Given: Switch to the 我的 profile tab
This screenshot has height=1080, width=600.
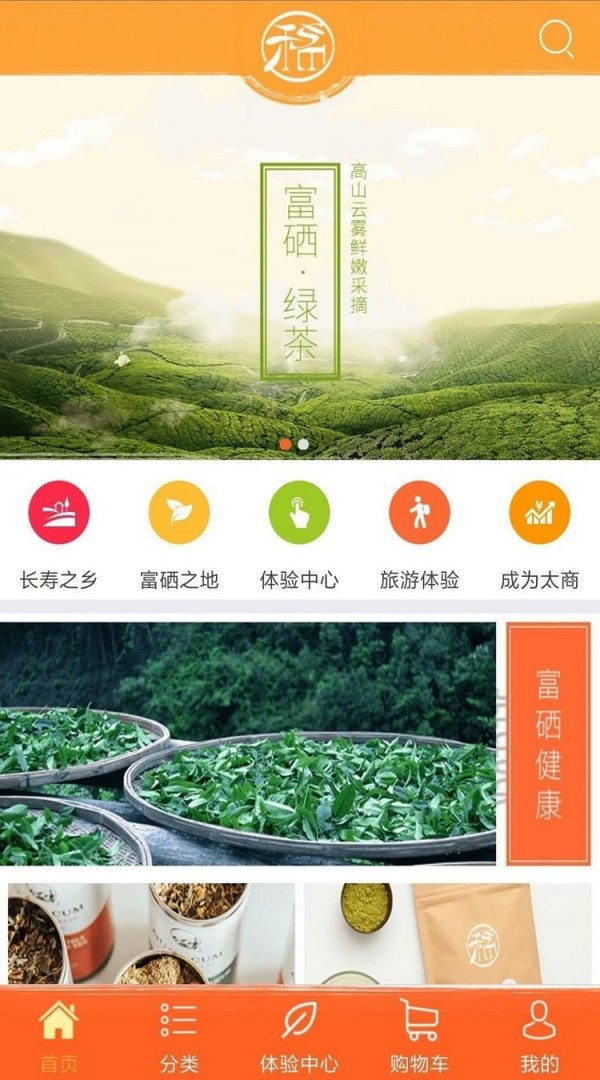Looking at the screenshot, I should 539,1035.
